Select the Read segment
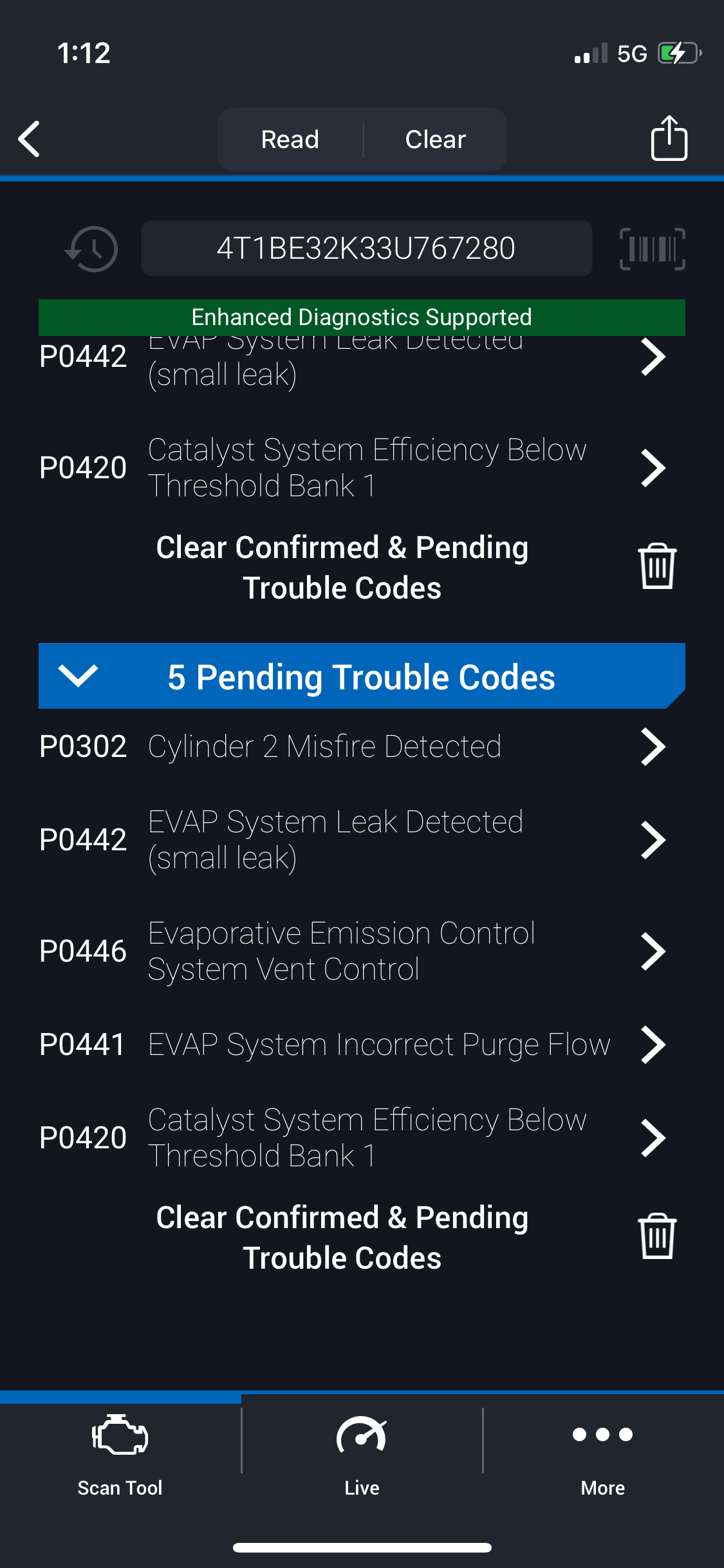Viewport: 724px width, 1568px height. 290,139
